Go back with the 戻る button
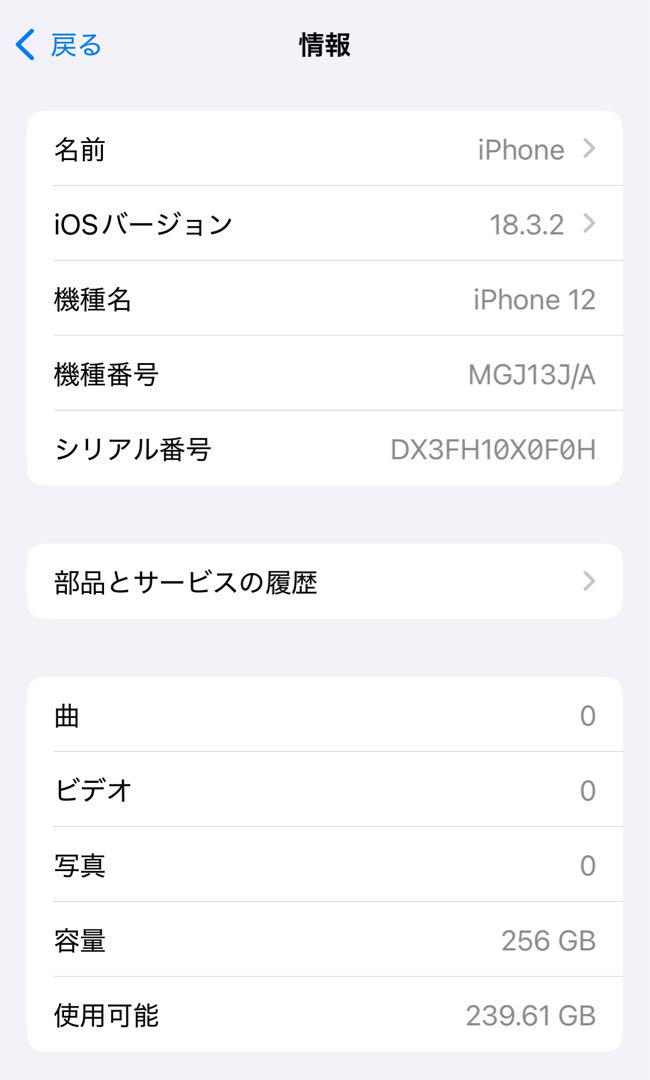Screen dimensions: 650x1080 click(x=59, y=45)
